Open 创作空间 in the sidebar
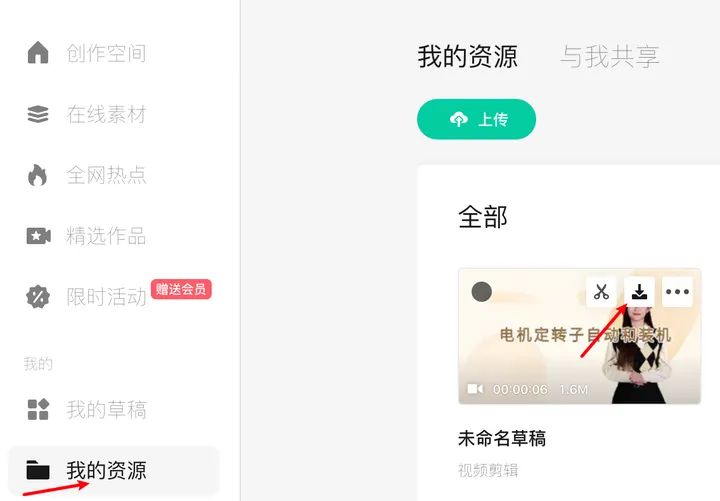 click(x=105, y=53)
